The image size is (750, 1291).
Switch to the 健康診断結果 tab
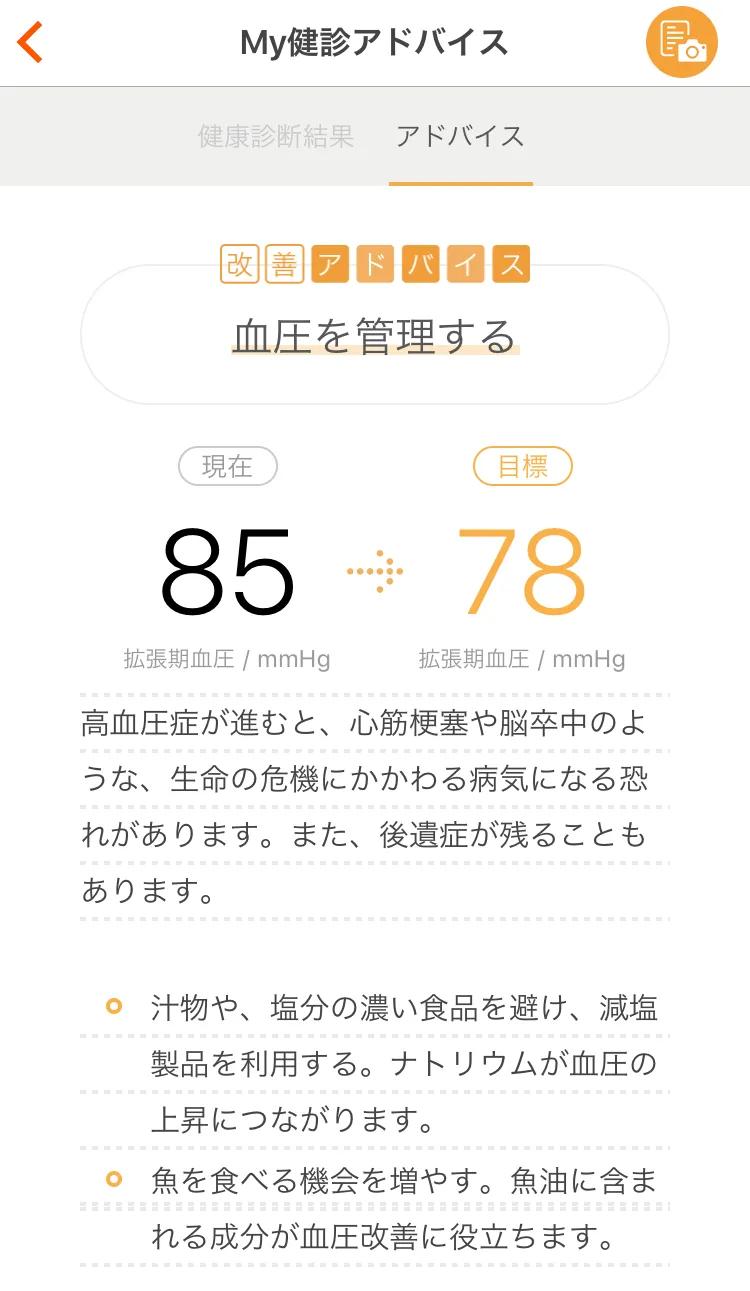pyautogui.click(x=276, y=137)
